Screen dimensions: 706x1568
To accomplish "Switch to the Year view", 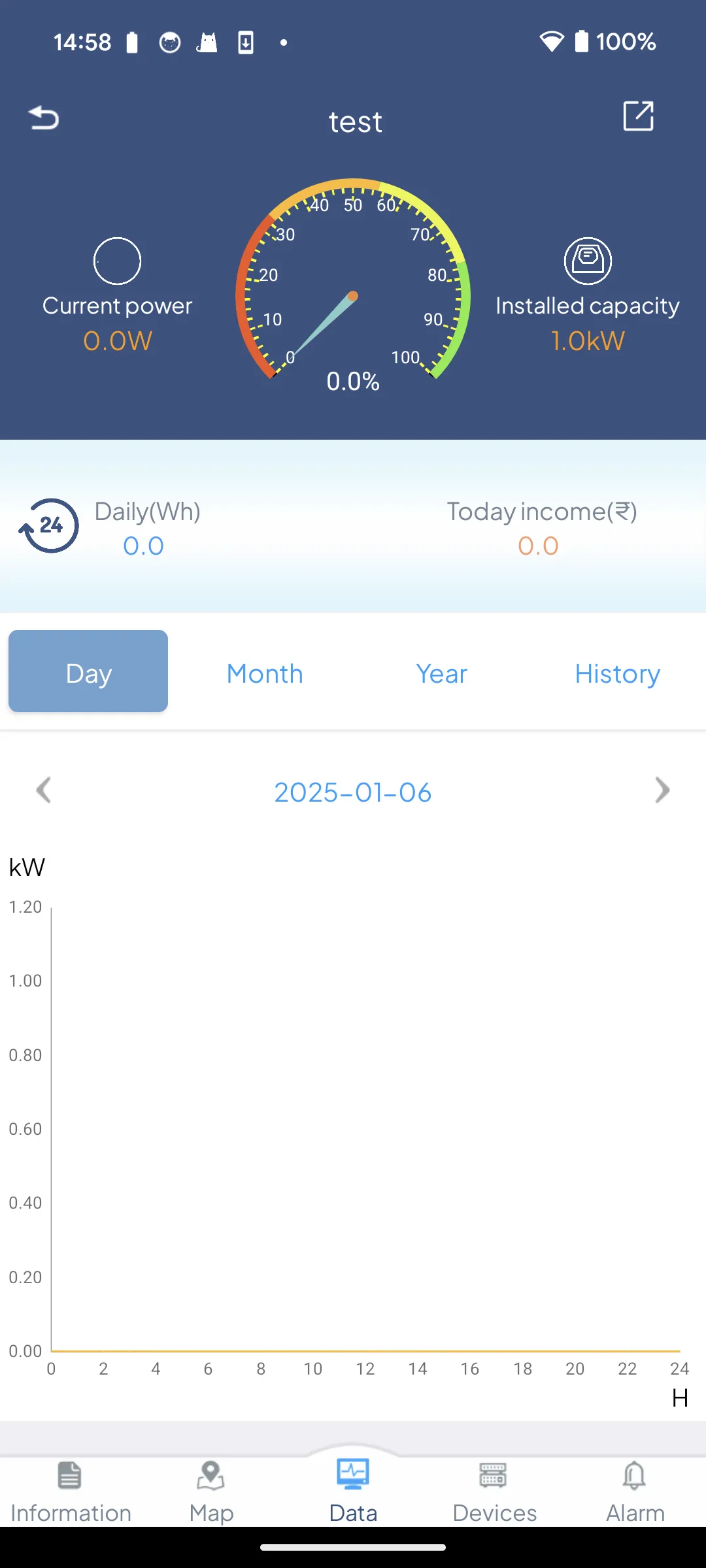I will click(x=441, y=673).
